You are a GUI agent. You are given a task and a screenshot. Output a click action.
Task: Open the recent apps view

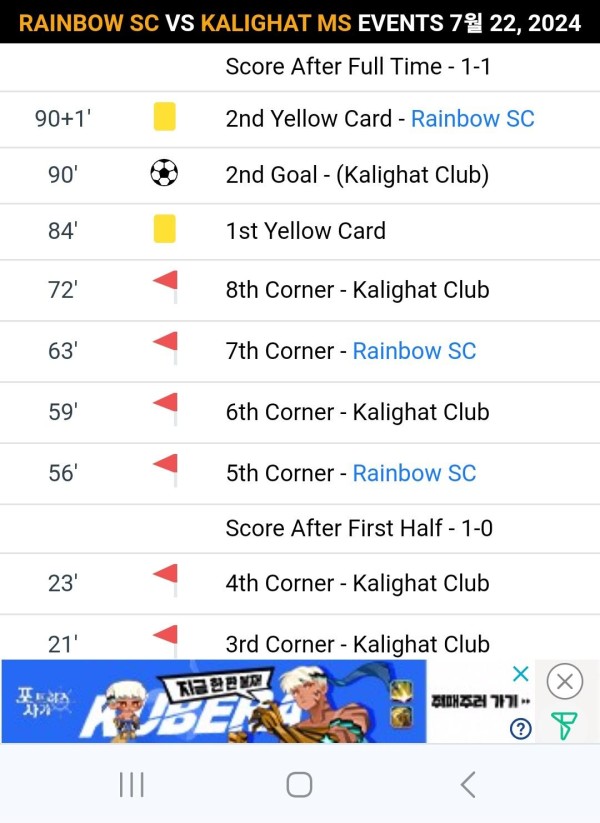(132, 785)
